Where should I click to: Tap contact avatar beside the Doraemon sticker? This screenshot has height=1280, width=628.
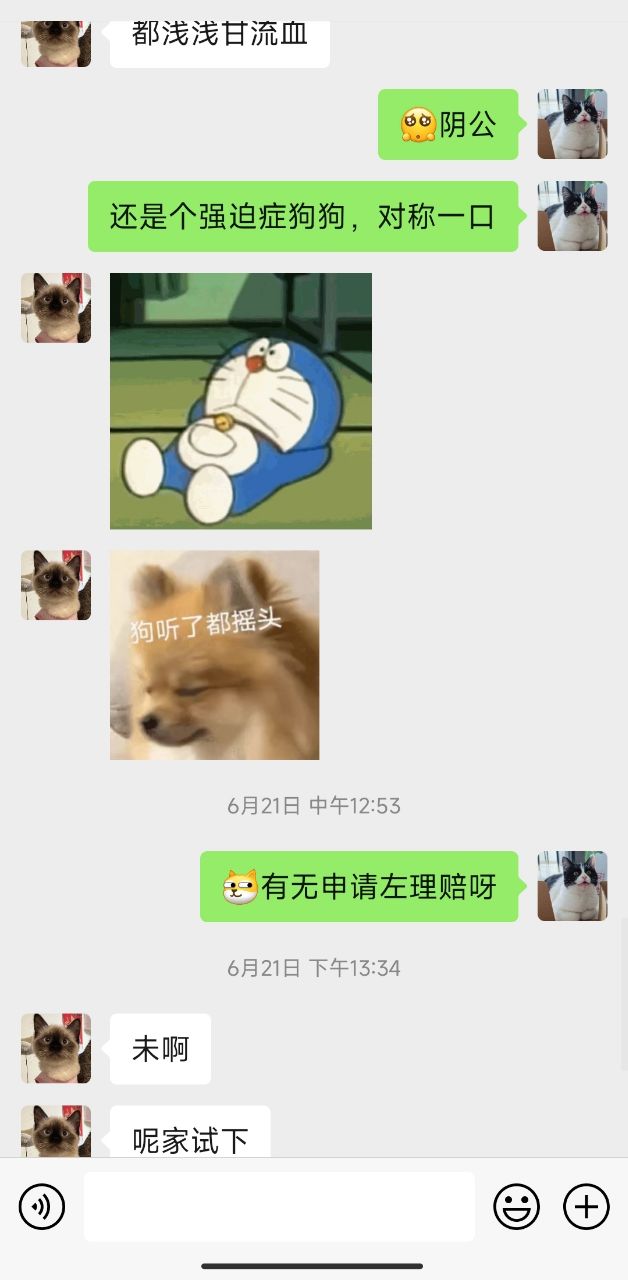point(56,308)
